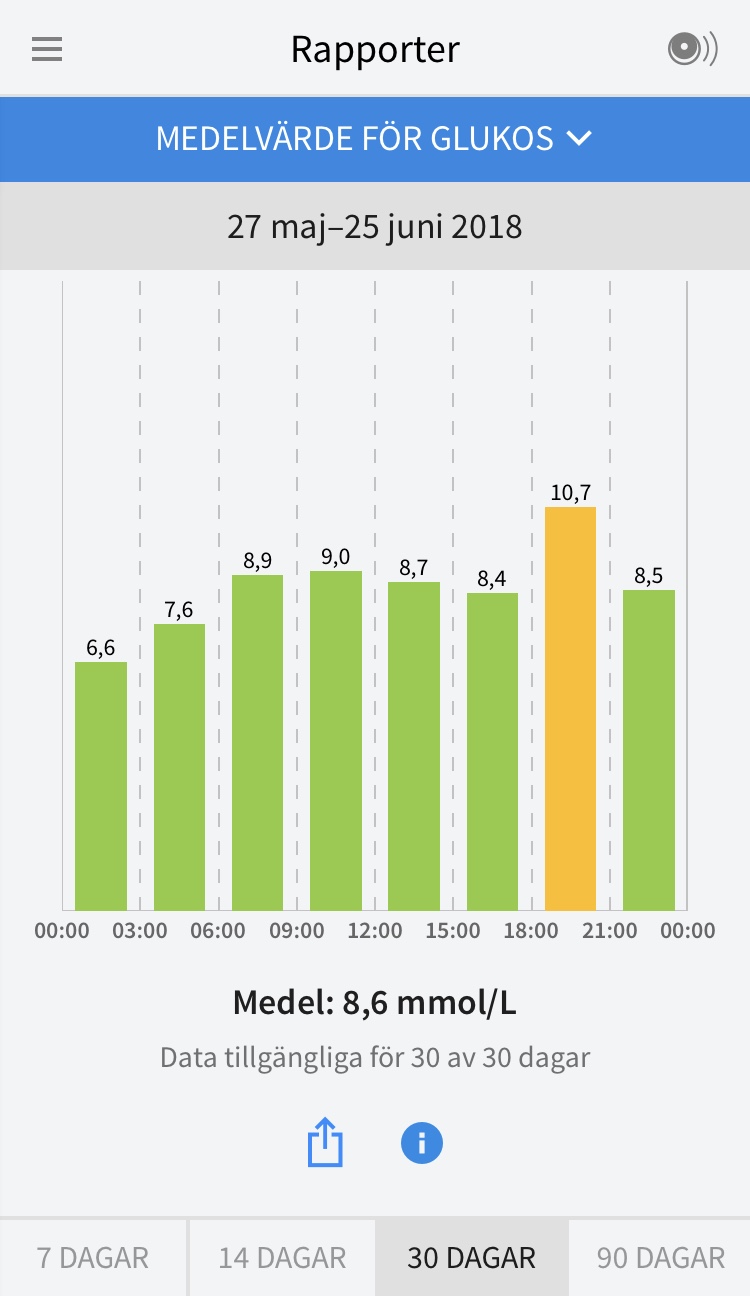Select the 30 dagar tab

tap(471, 1257)
